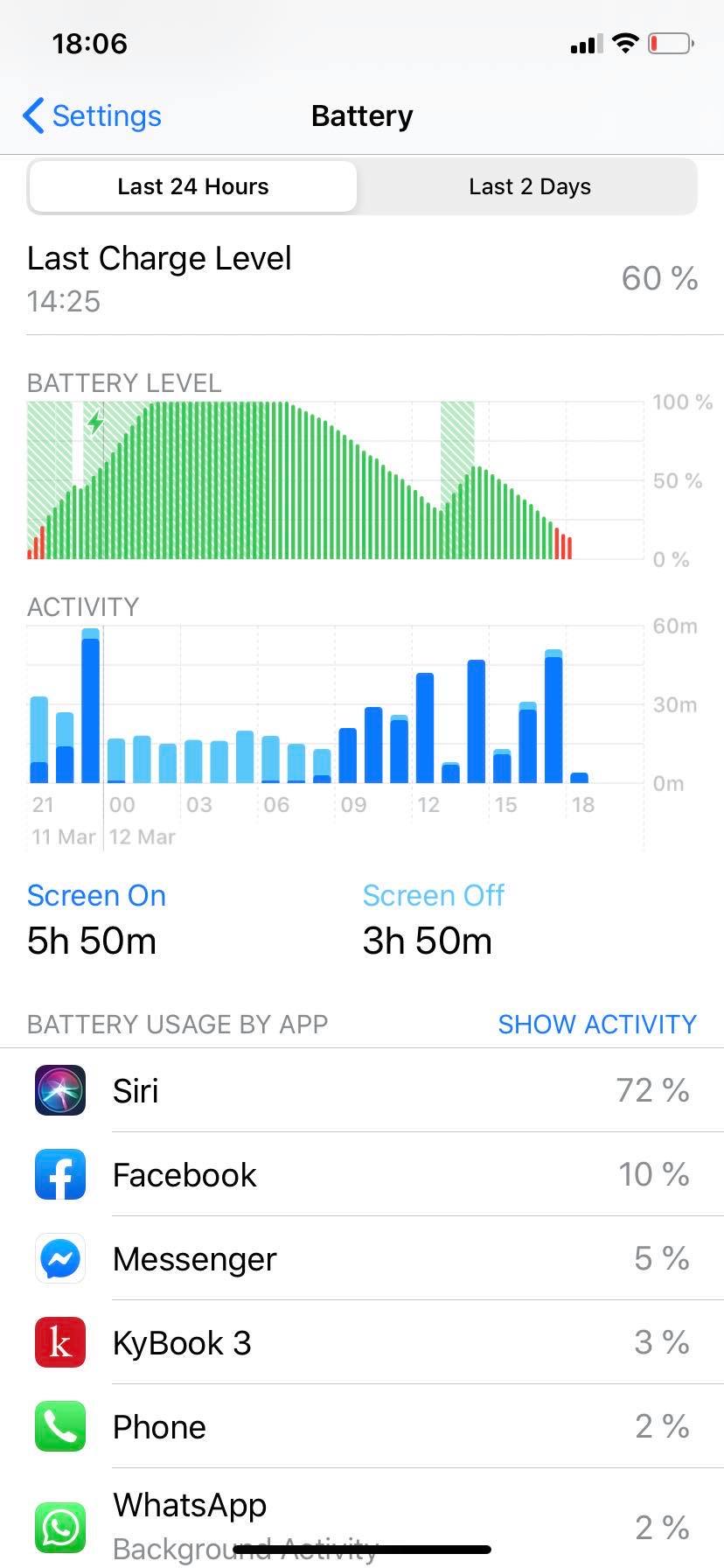Open KyBook 3 usage row
Screen dimensions: 724x1568
[x=362, y=1342]
